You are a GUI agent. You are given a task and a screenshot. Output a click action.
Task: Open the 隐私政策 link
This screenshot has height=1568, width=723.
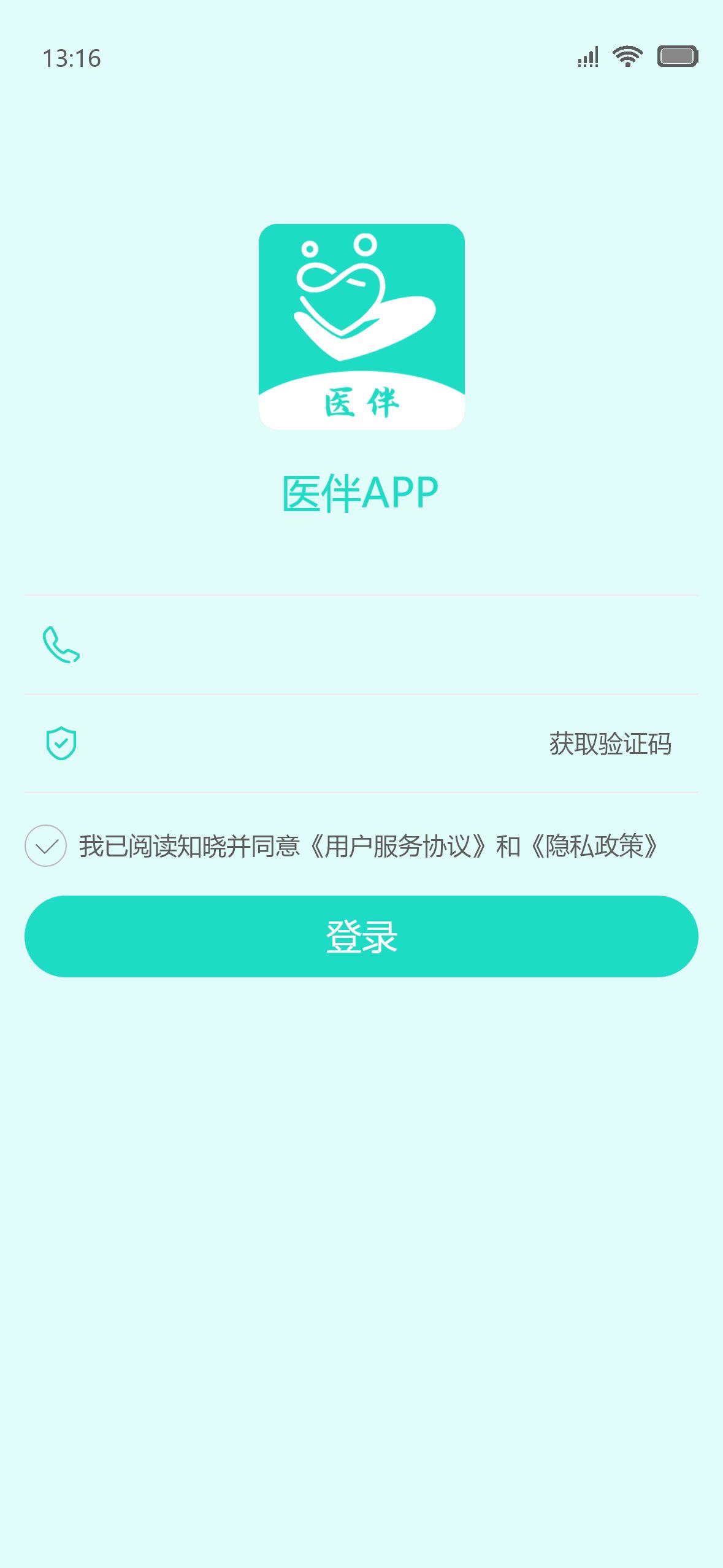coord(594,847)
